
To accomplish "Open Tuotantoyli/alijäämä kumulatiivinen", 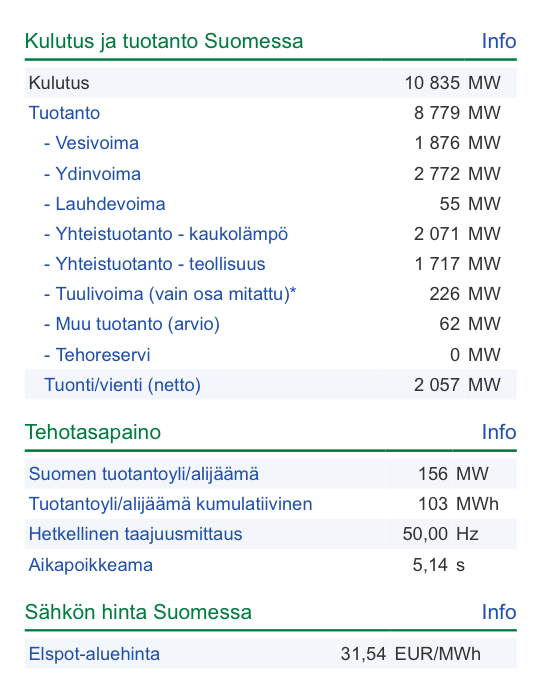I will coord(171,504).
